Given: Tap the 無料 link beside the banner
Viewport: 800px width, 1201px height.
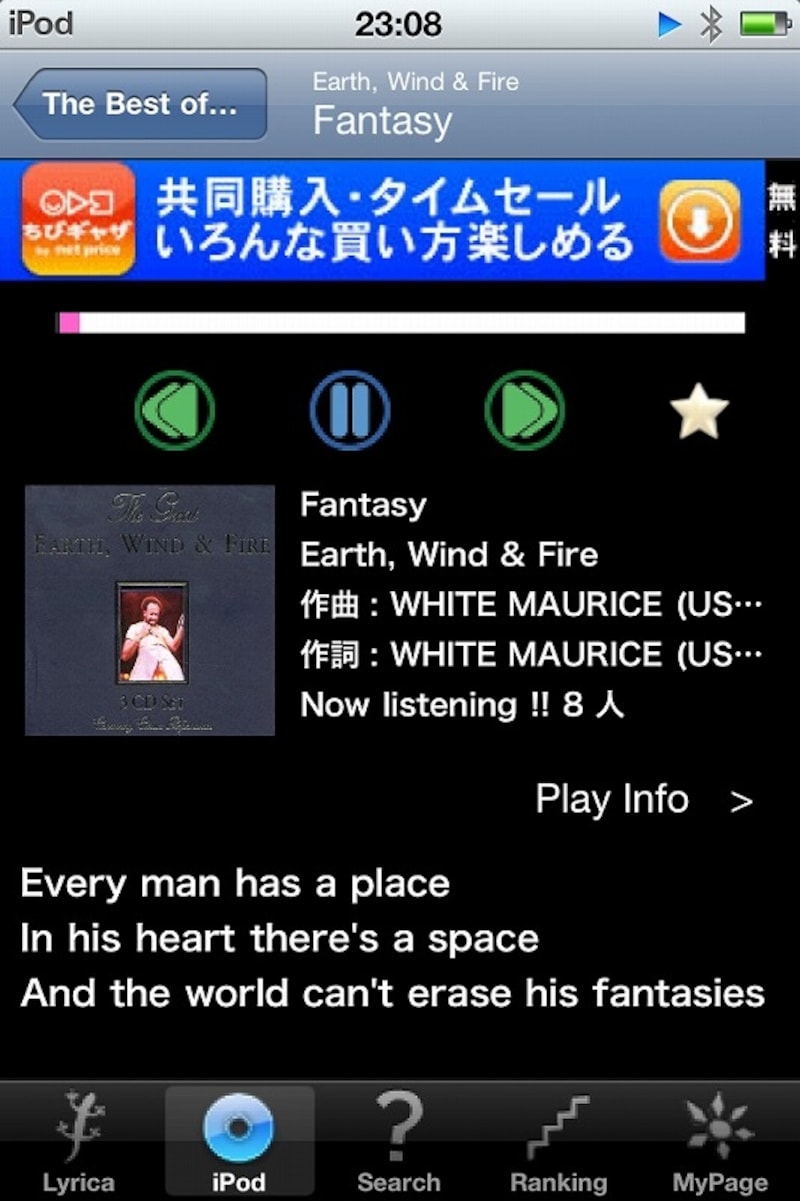Looking at the screenshot, I should [781, 218].
